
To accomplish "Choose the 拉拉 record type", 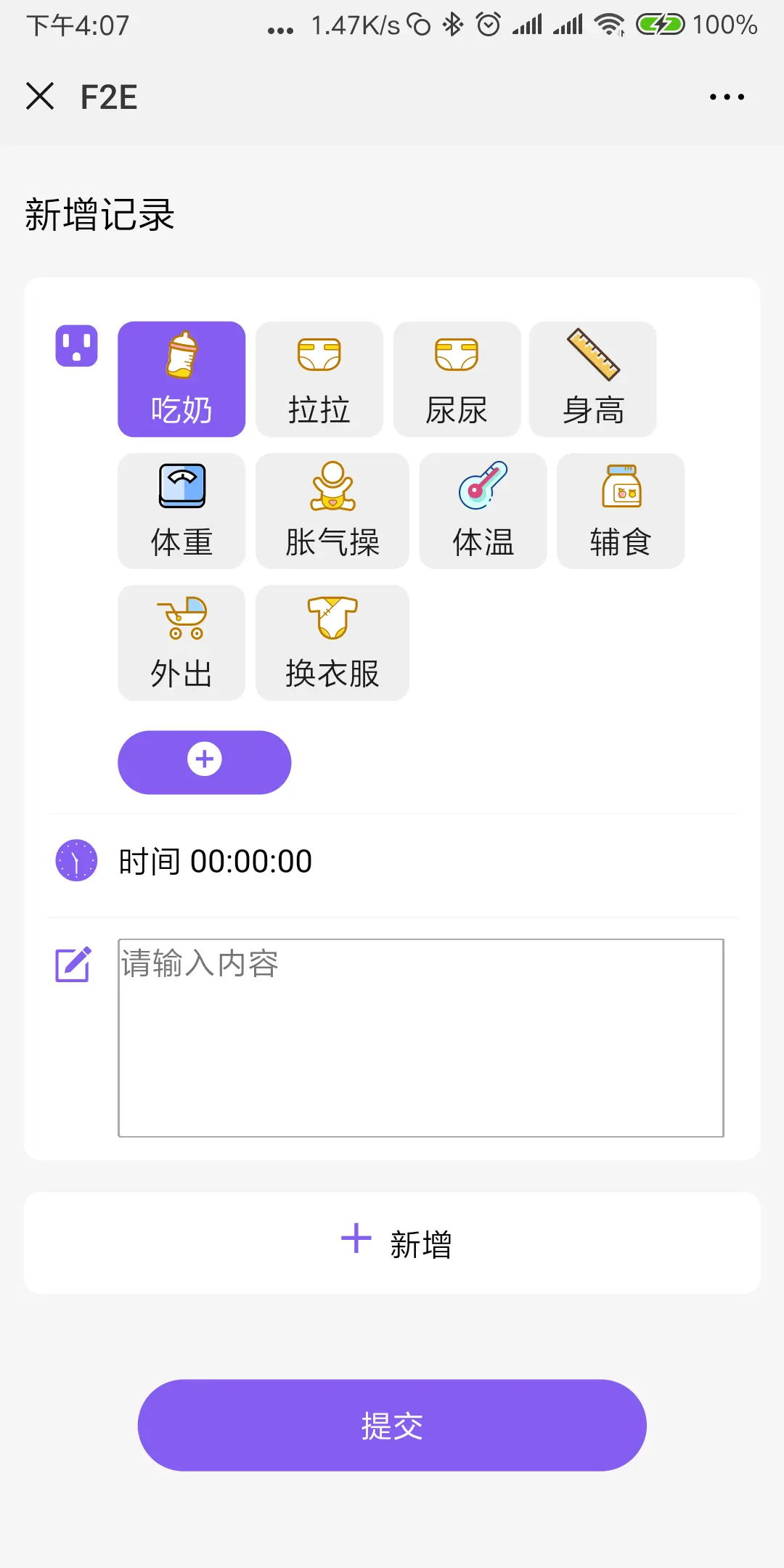I will tap(319, 379).
